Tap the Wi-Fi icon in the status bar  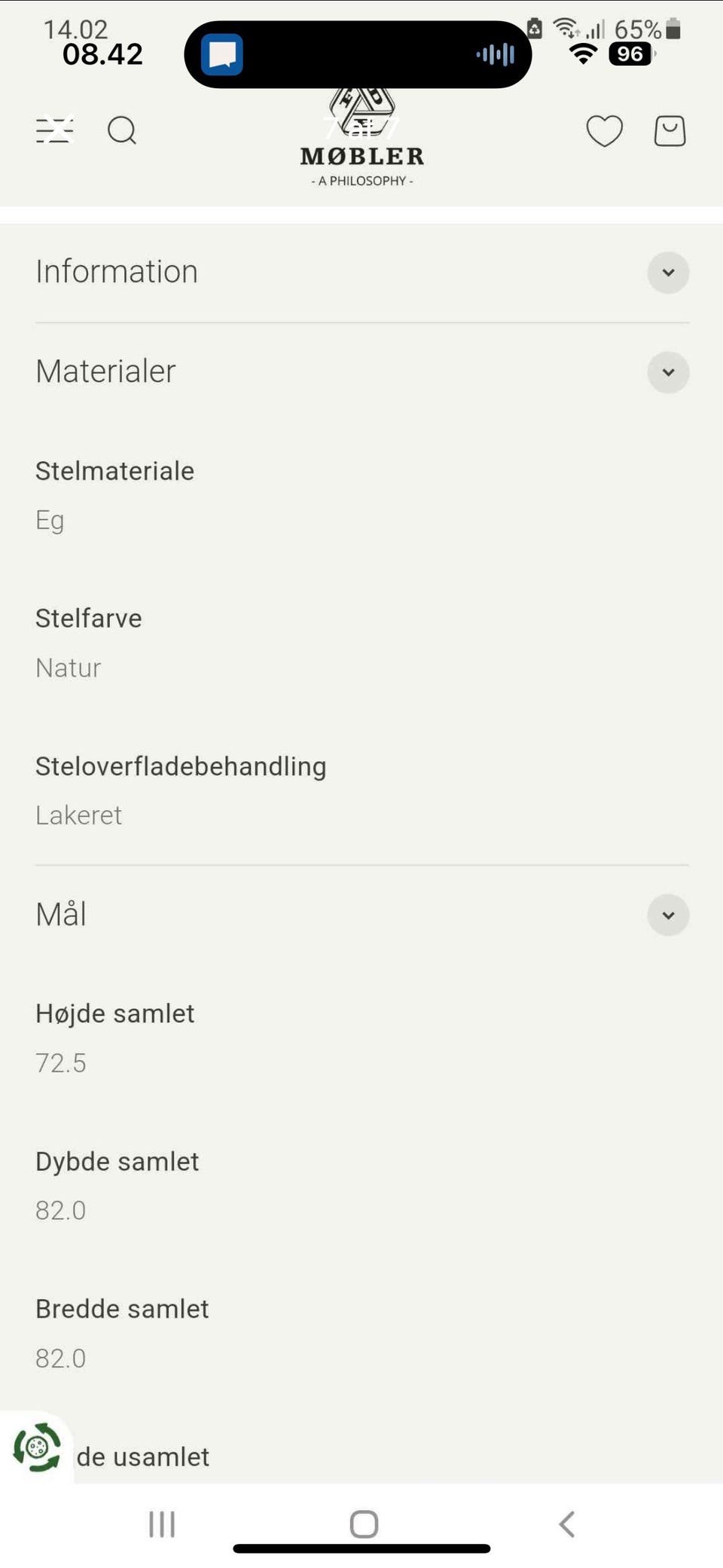coord(584,54)
